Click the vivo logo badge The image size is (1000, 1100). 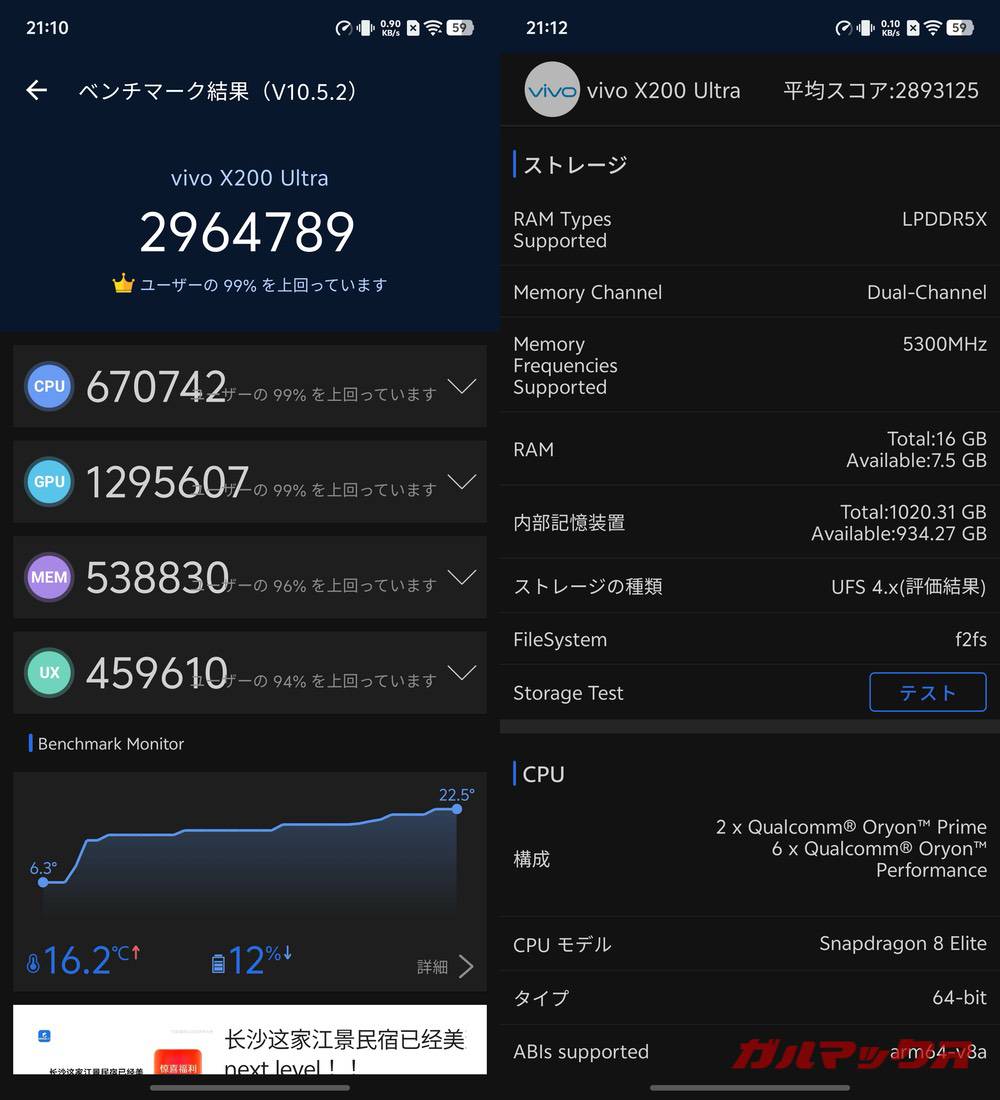[x=552, y=90]
